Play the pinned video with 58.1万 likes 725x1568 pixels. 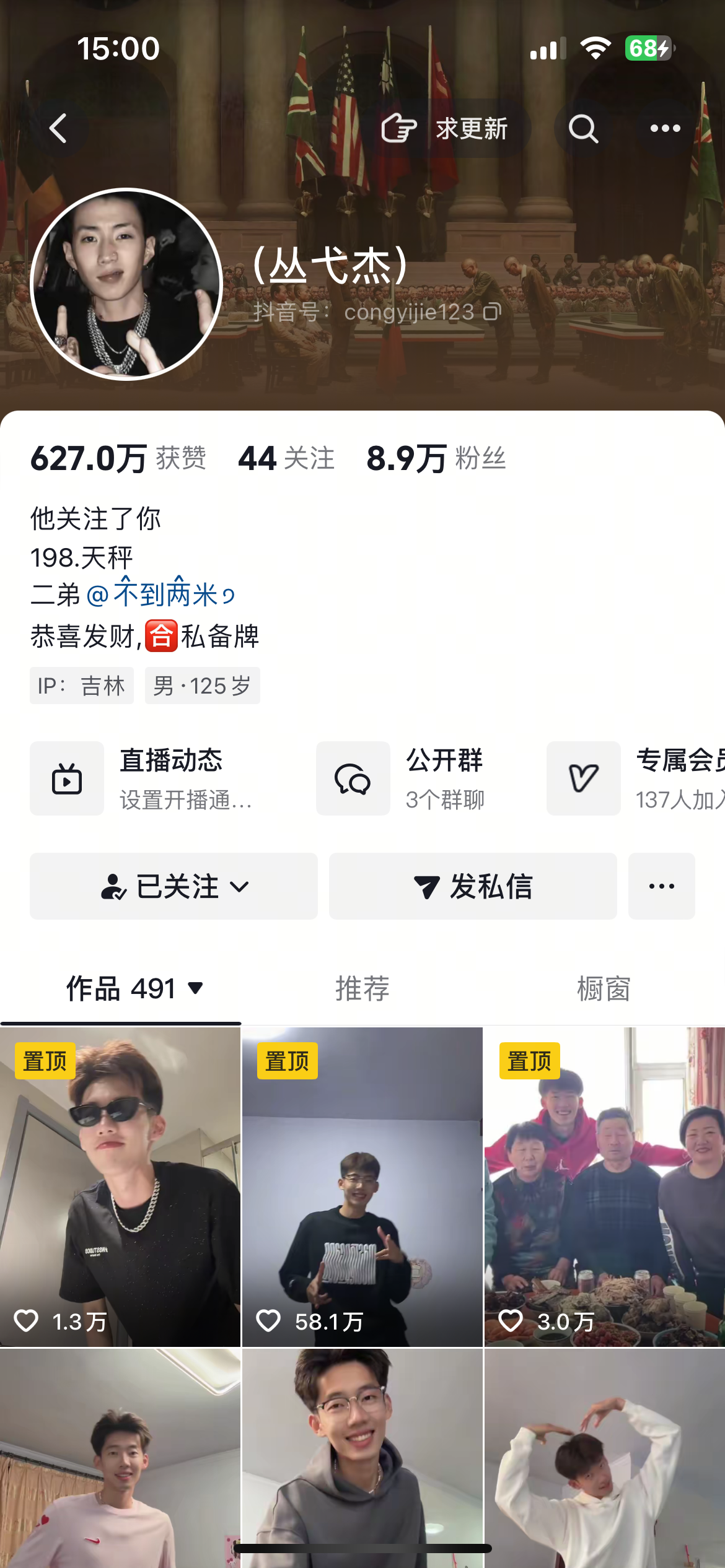pos(362,1186)
